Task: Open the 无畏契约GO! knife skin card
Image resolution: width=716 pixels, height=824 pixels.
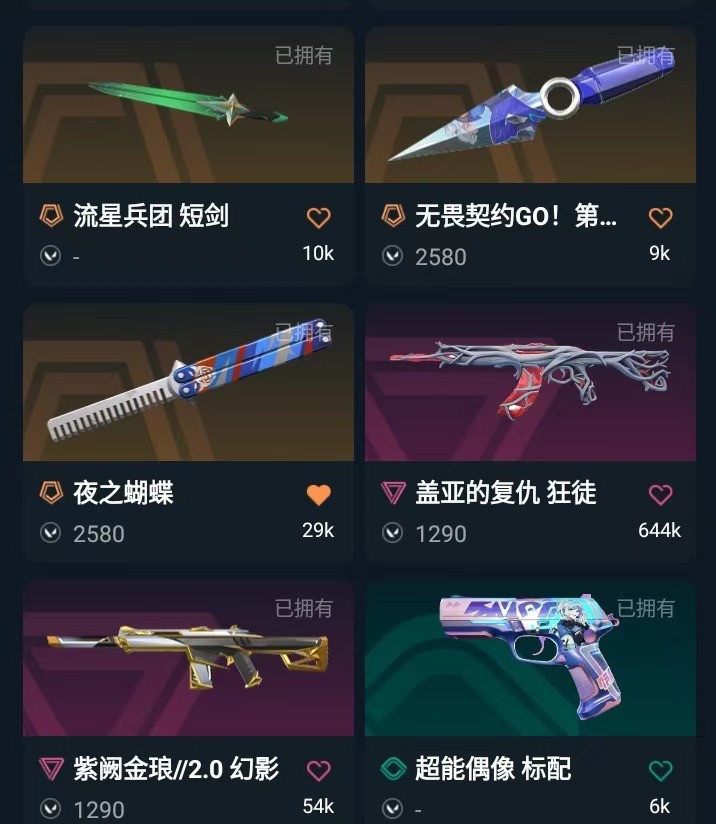Action: point(530,110)
